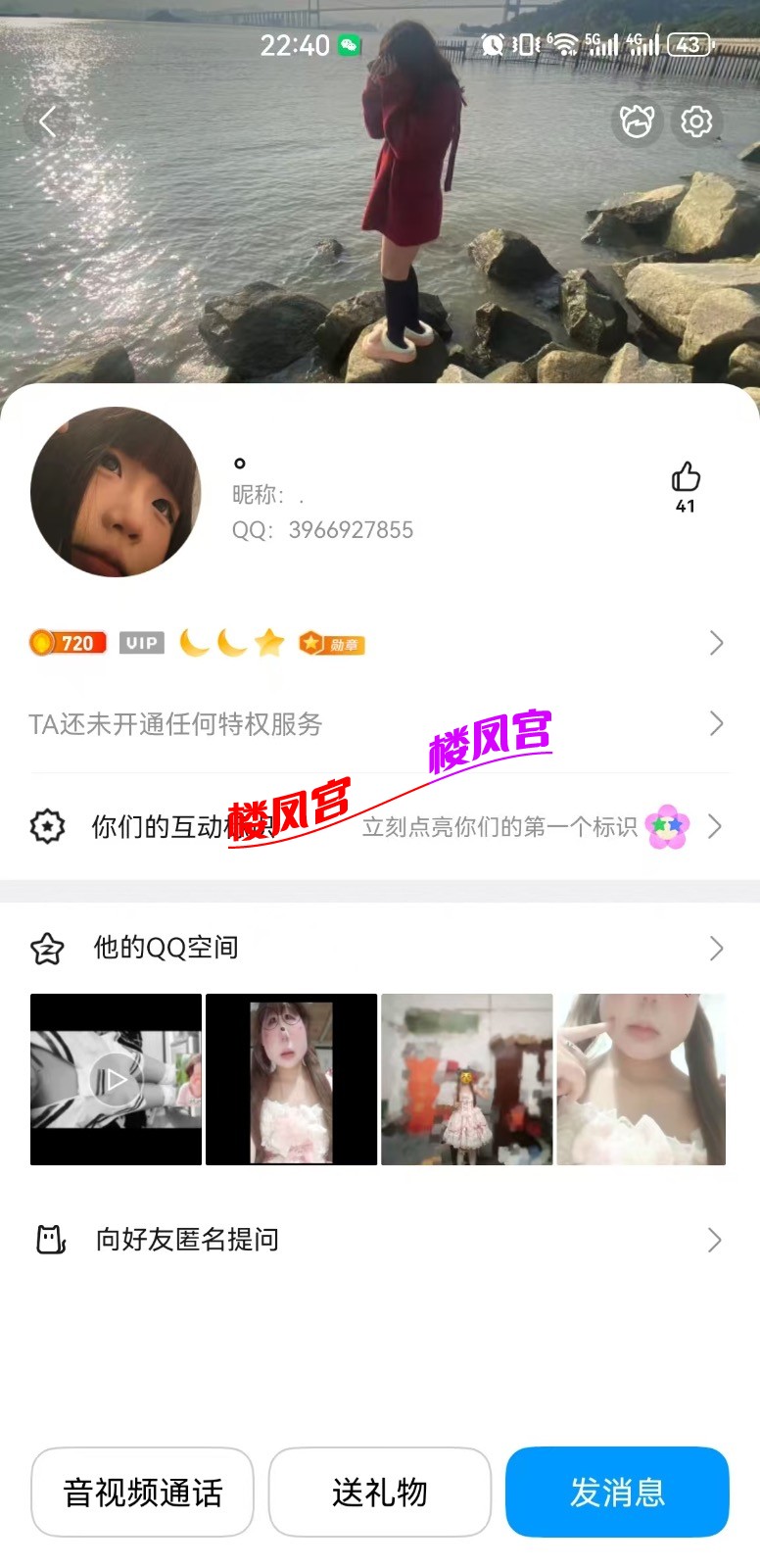Open the 你们的互动标识 row
The width and height of the screenshot is (760, 1568).
tap(379, 827)
